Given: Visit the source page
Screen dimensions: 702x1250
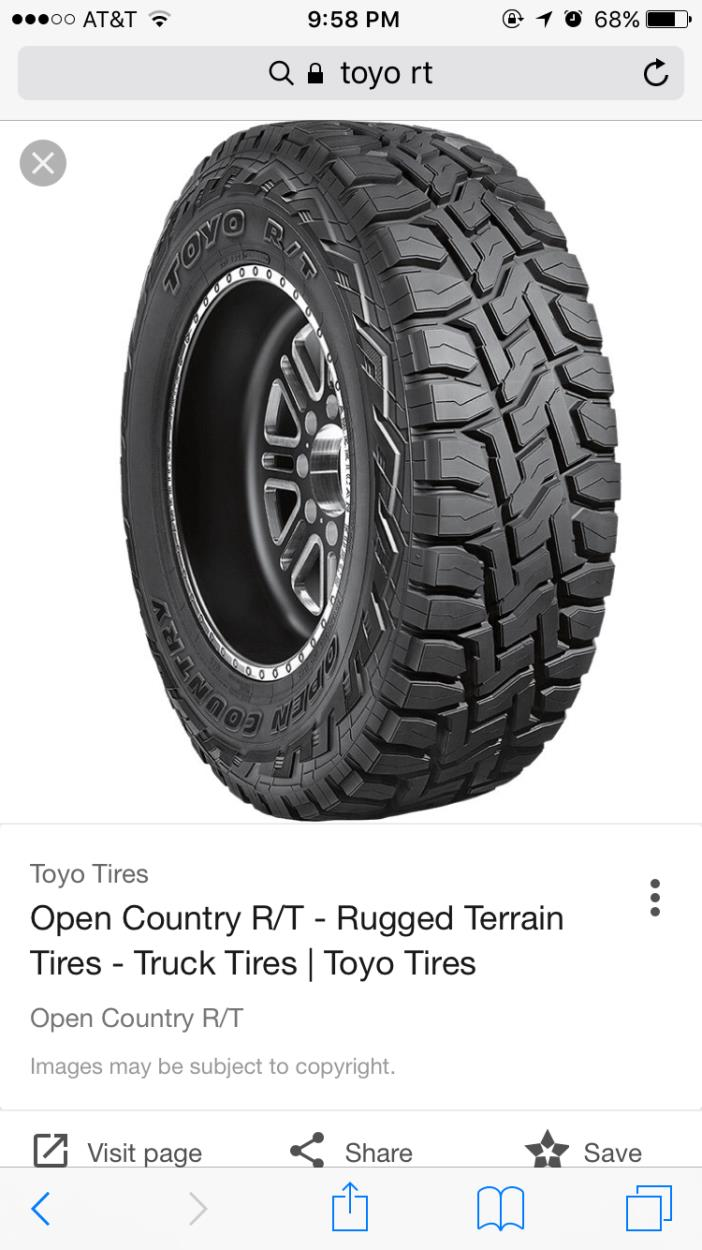Looking at the screenshot, I should [x=118, y=1151].
